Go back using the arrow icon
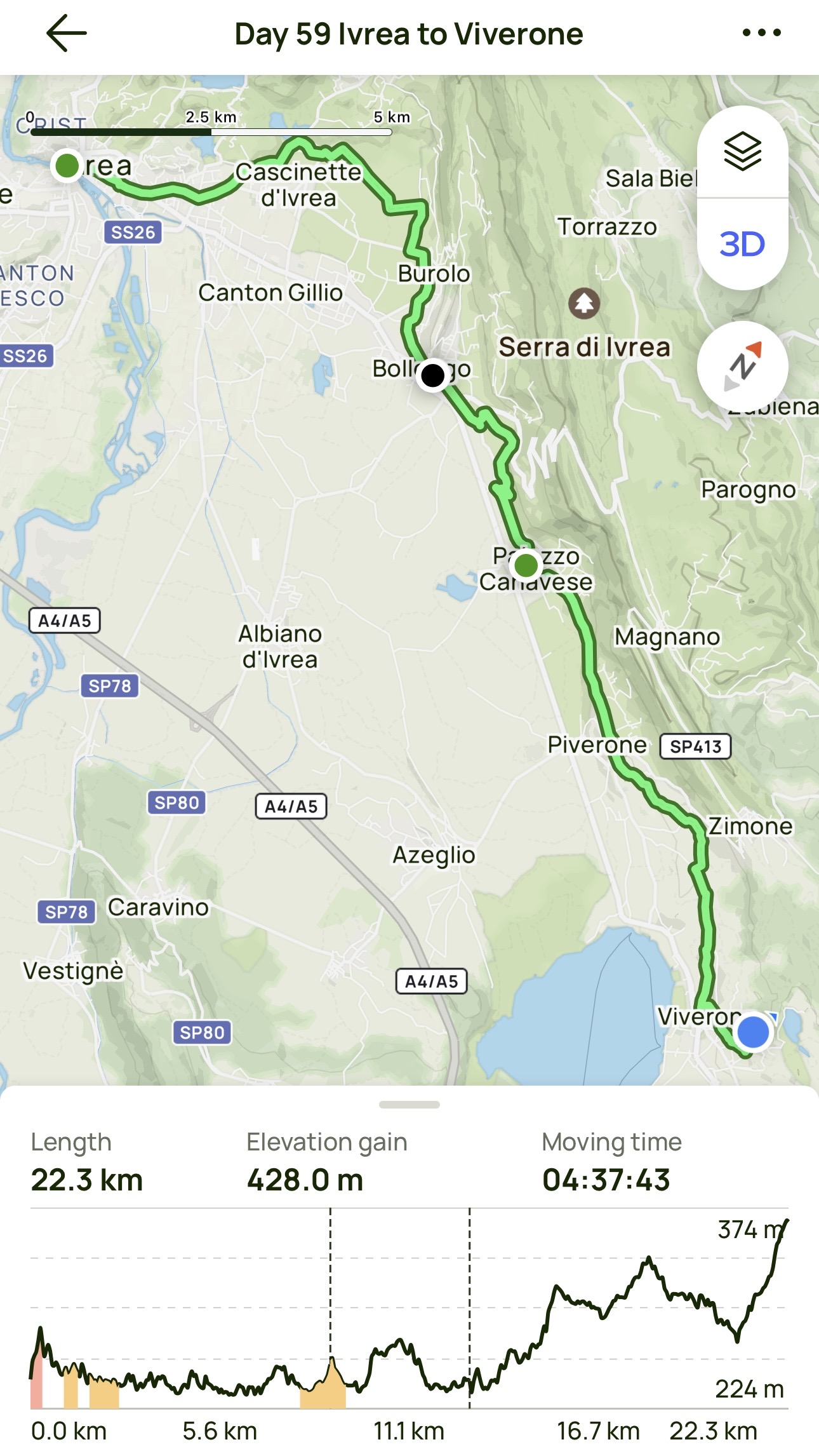The image size is (819, 1456). point(66,34)
